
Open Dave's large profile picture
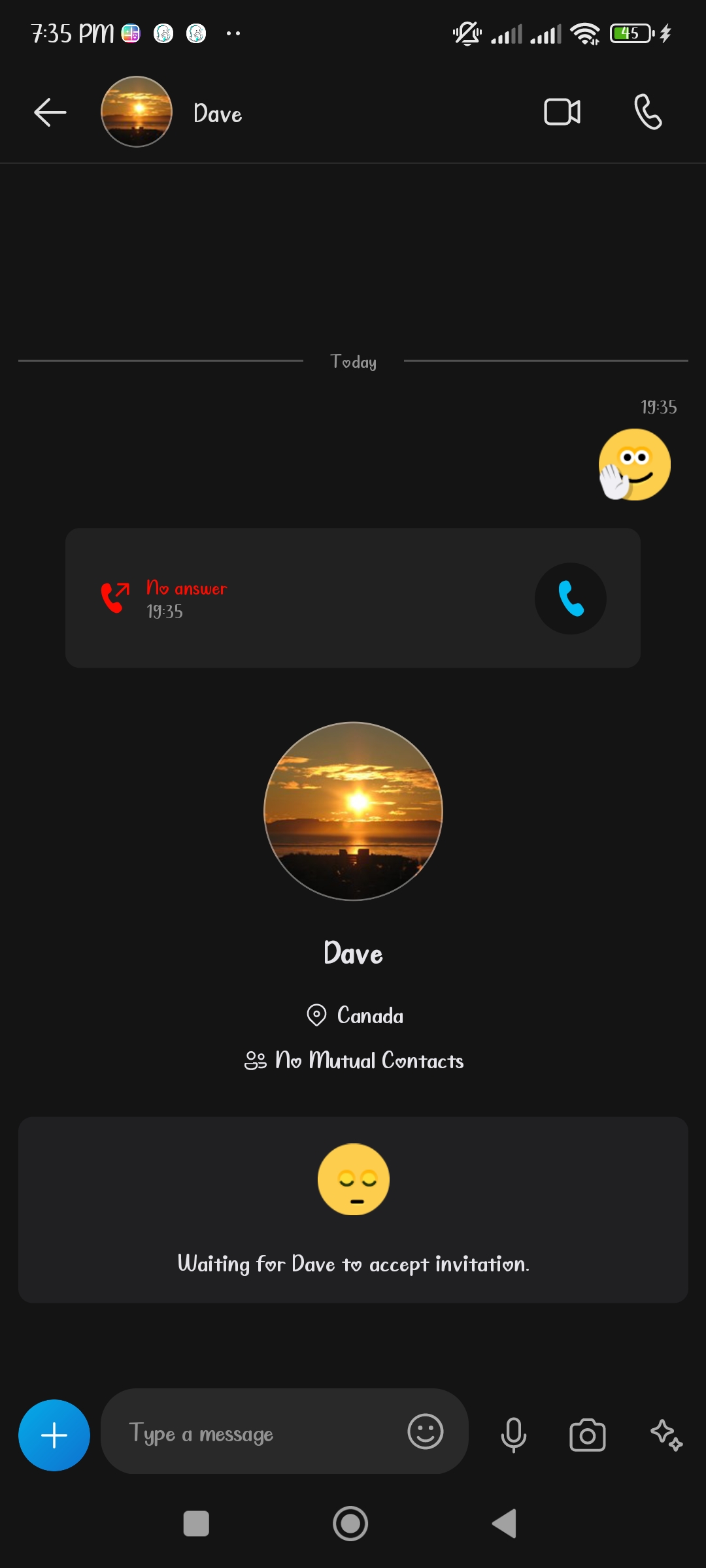tap(353, 811)
